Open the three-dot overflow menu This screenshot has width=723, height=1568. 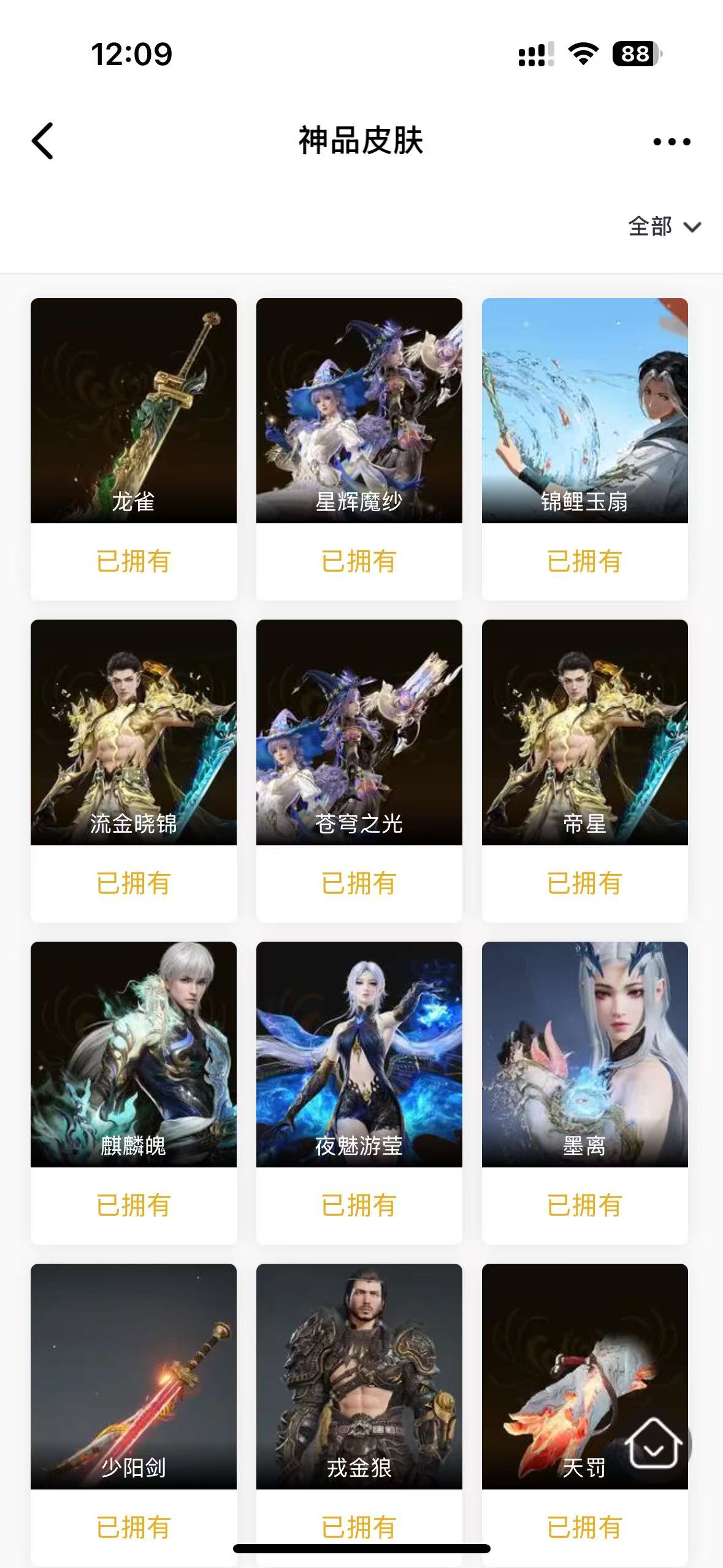click(671, 142)
